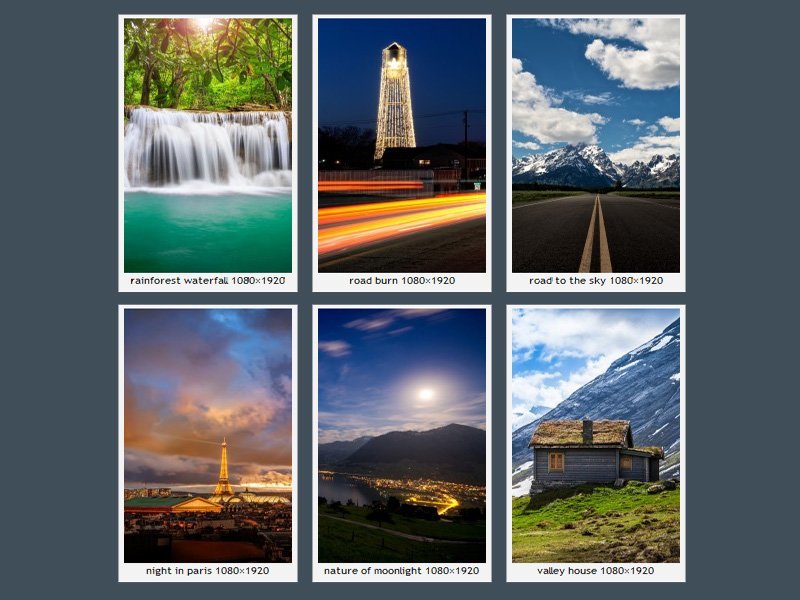Open the night in paris wallpaper
This screenshot has width=800, height=600.
tap(208, 435)
